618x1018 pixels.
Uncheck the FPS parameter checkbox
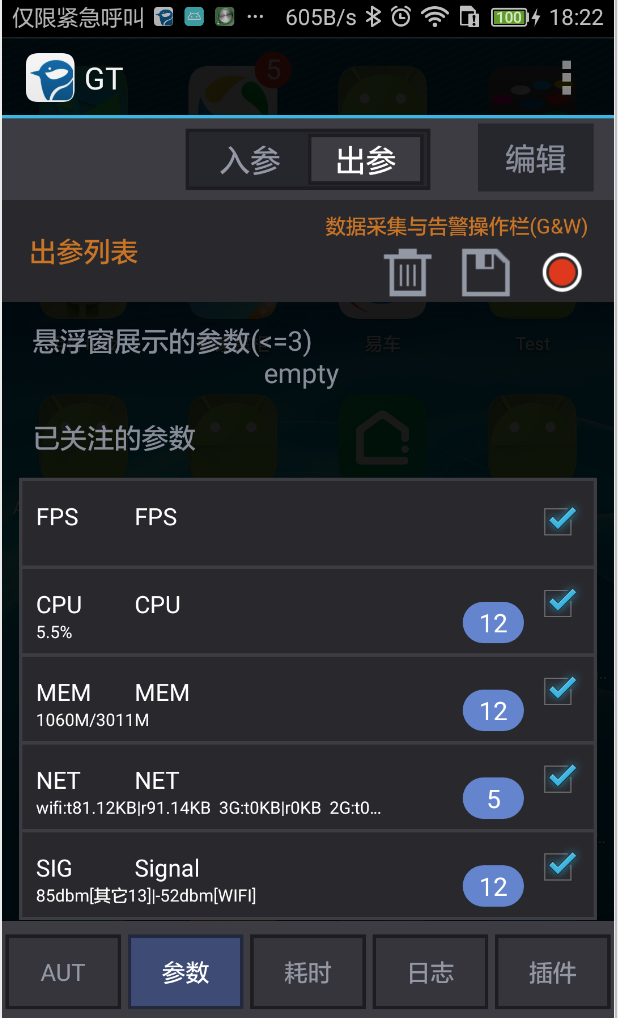[558, 520]
